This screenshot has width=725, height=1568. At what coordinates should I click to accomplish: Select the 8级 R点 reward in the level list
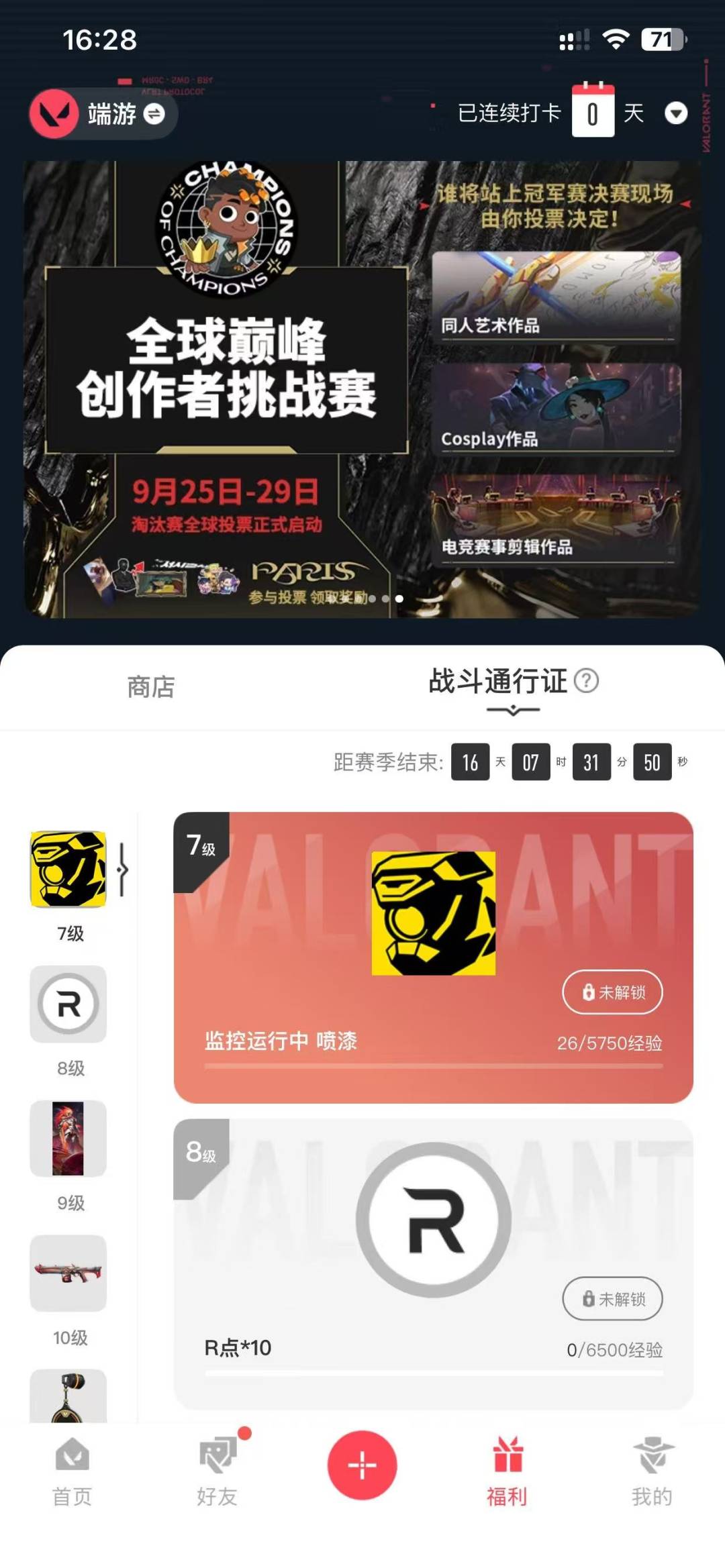tap(68, 1004)
